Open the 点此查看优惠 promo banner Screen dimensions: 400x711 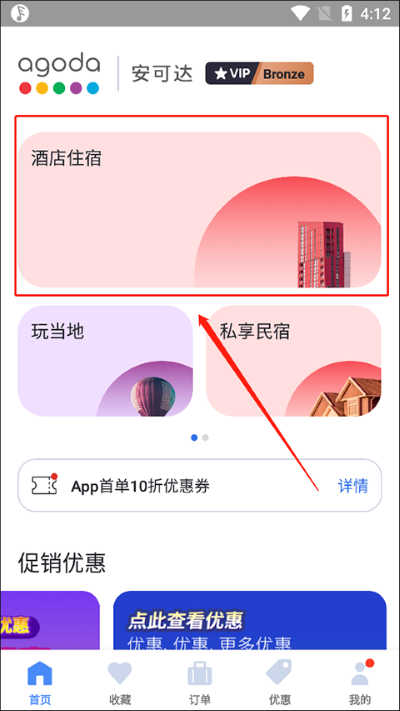250,620
